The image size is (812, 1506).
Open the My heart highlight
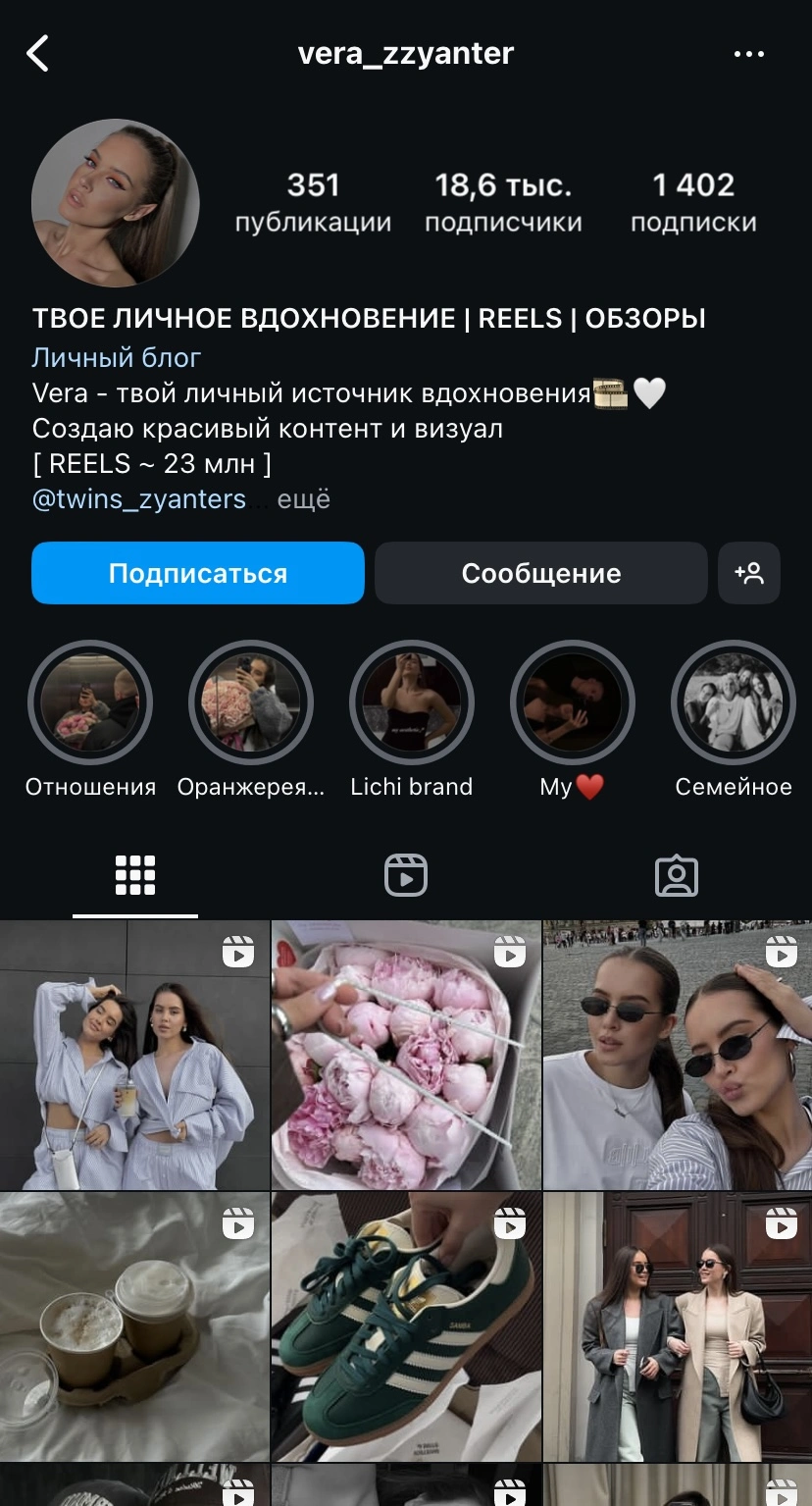[x=573, y=703]
